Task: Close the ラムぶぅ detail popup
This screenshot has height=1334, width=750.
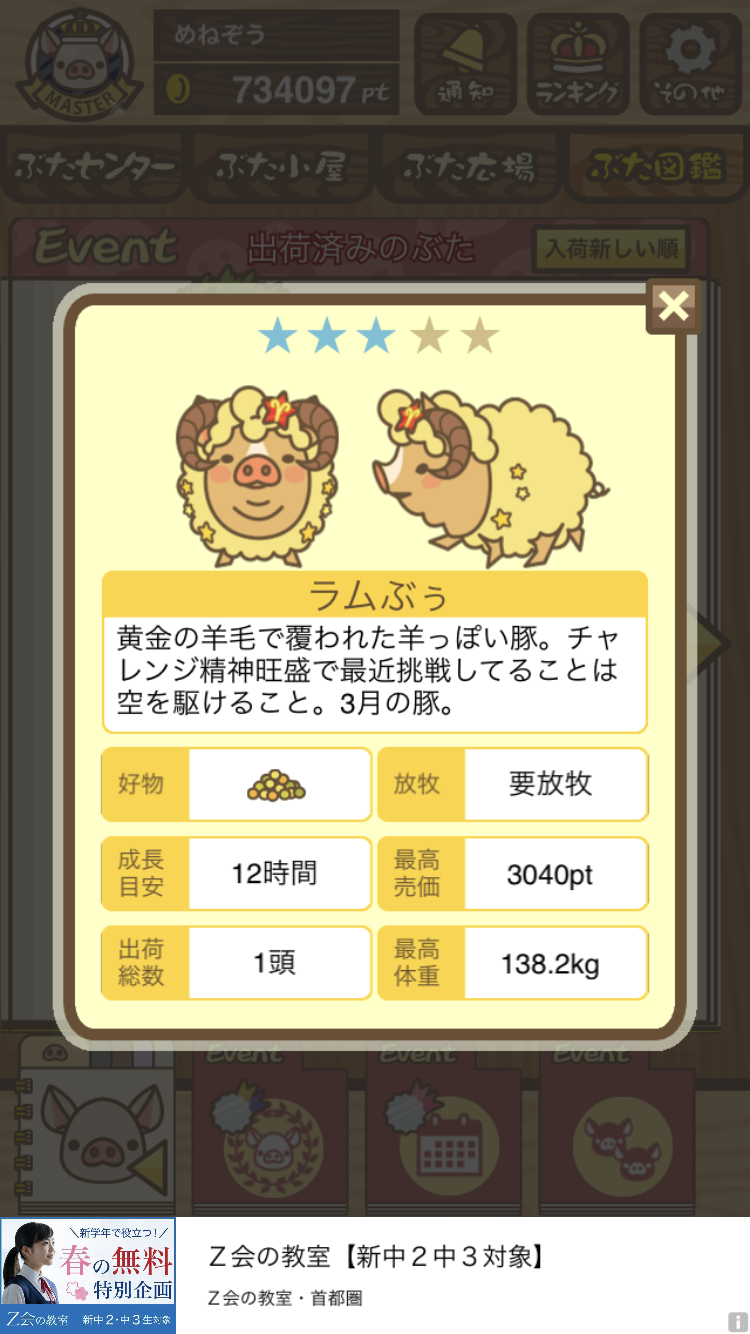Action: coord(674,306)
